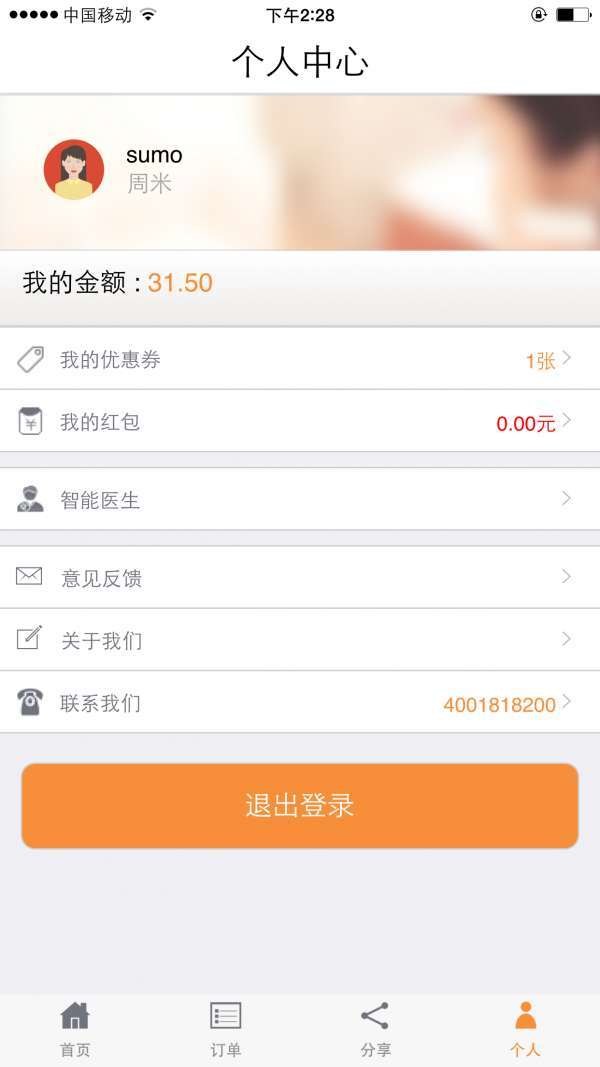Open 关于我们 about us
This screenshot has height=1067, width=600.
click(300, 640)
